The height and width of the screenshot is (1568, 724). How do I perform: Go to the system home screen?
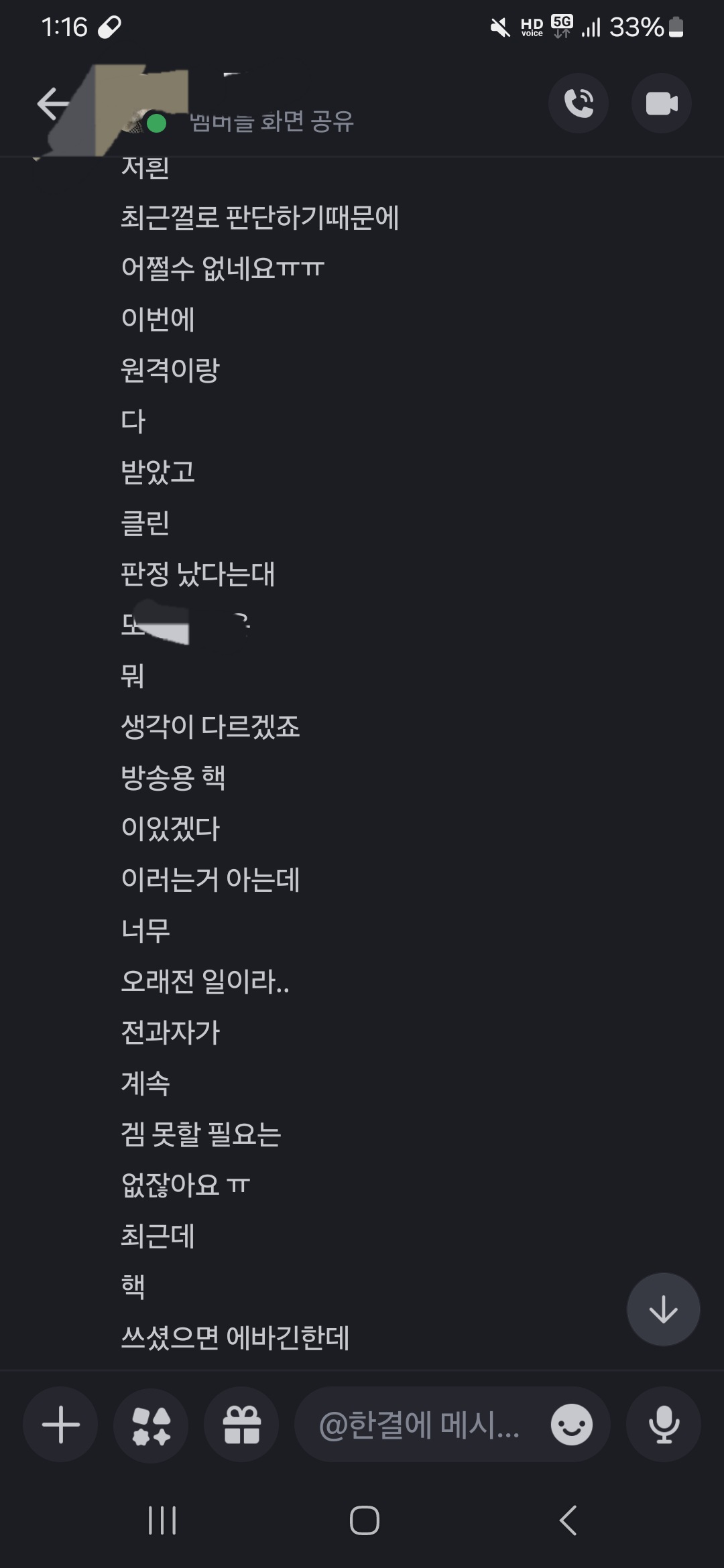[364, 1520]
